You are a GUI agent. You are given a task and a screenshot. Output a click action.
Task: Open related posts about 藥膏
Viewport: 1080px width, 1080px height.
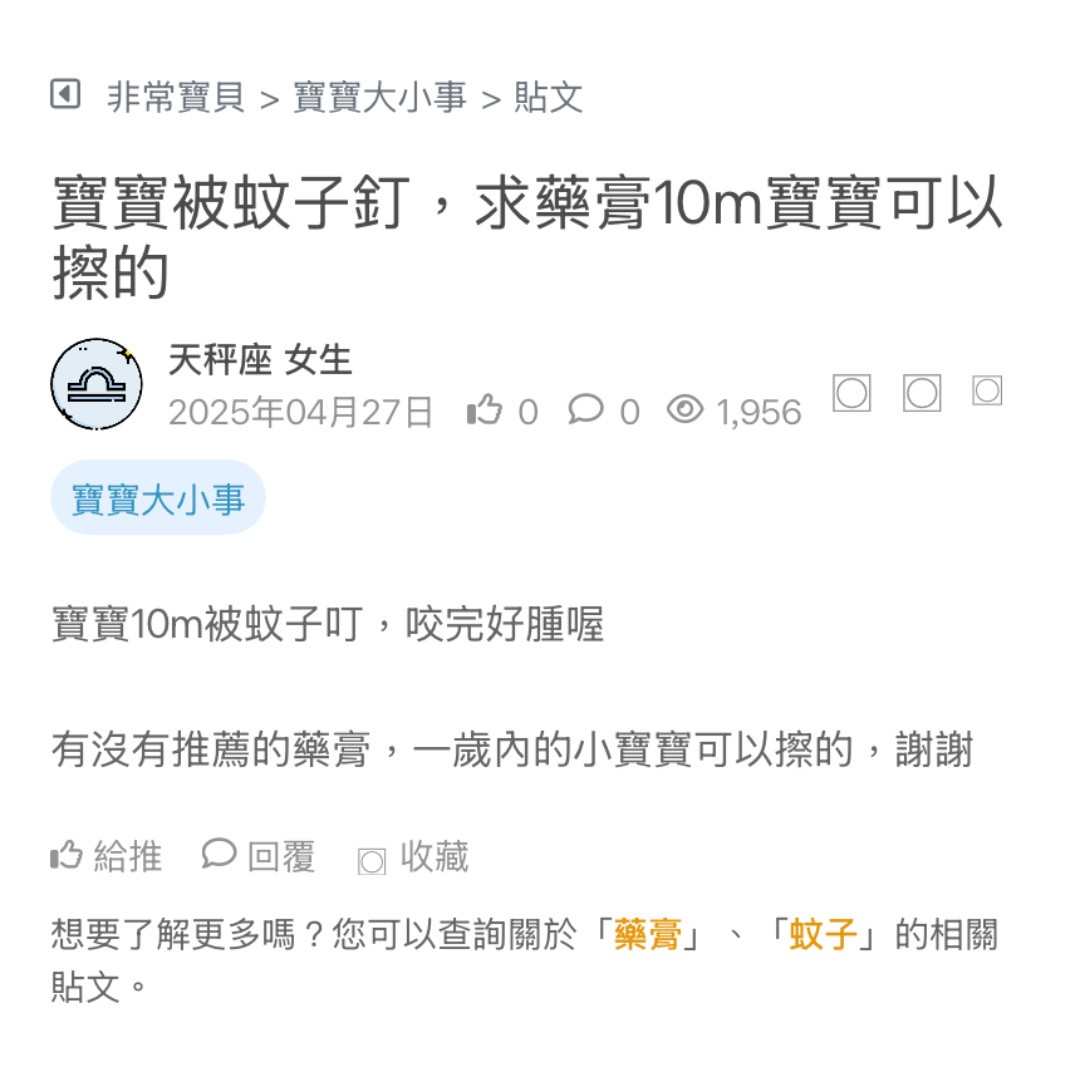click(647, 936)
